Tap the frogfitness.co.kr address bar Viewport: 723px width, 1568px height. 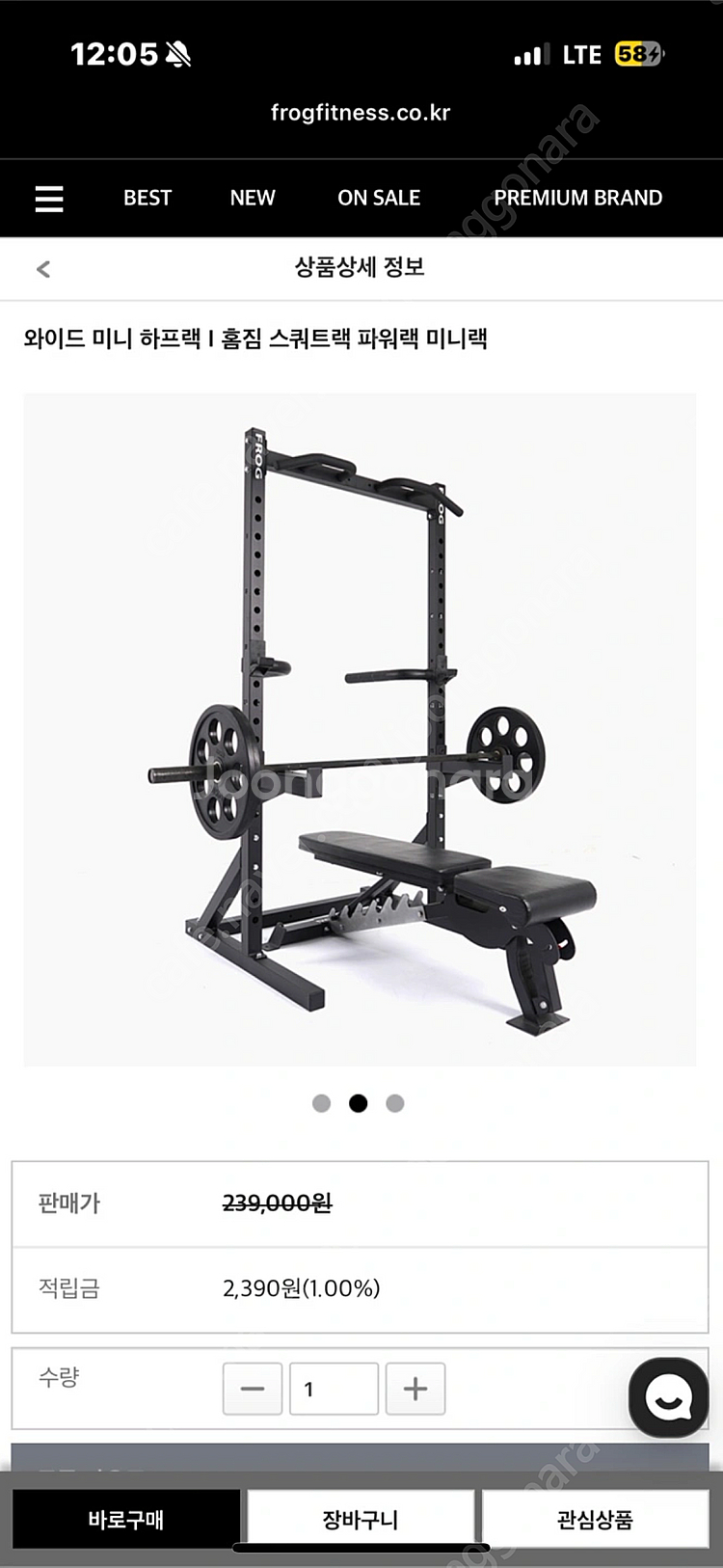[360, 113]
